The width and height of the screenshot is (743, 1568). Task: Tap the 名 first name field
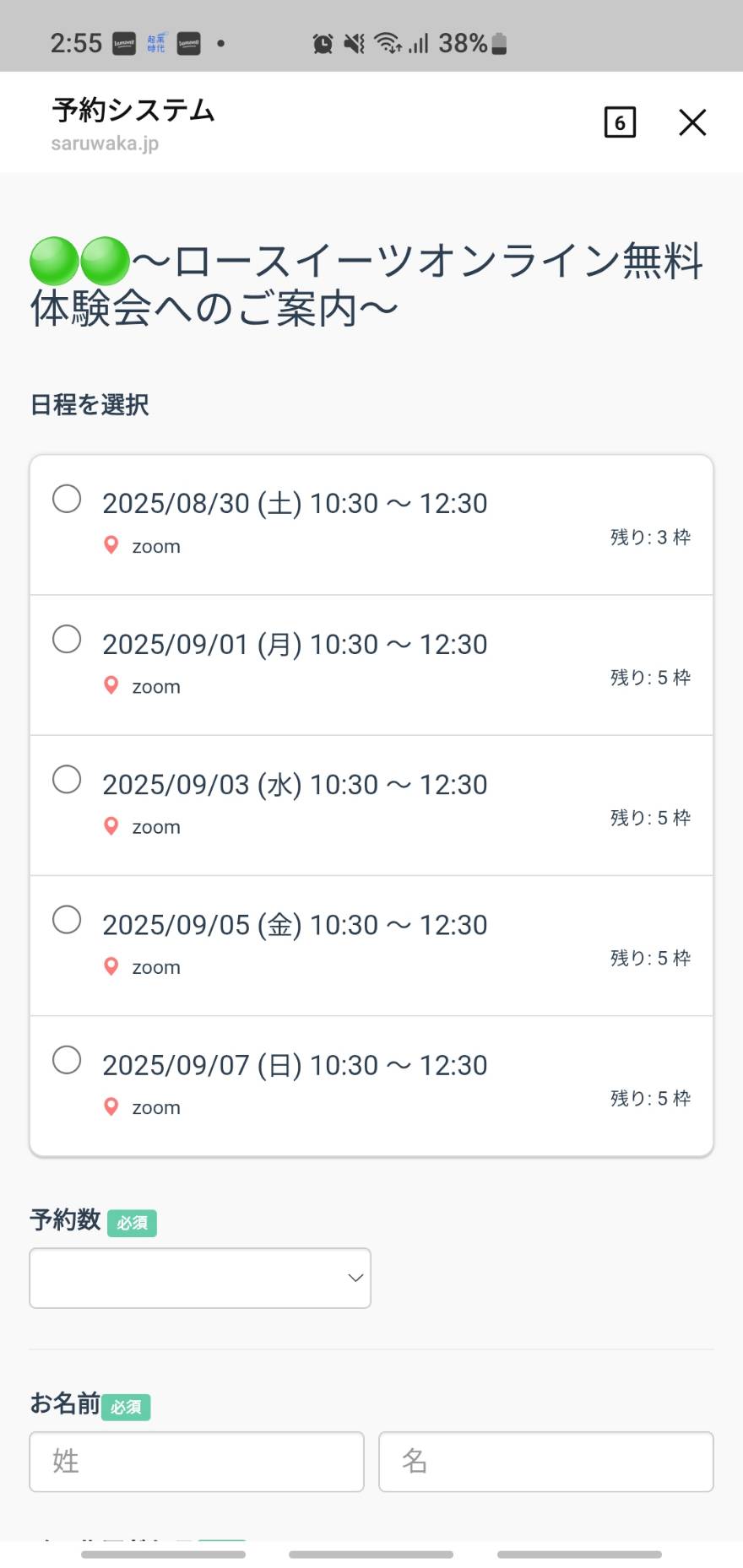(x=546, y=1461)
